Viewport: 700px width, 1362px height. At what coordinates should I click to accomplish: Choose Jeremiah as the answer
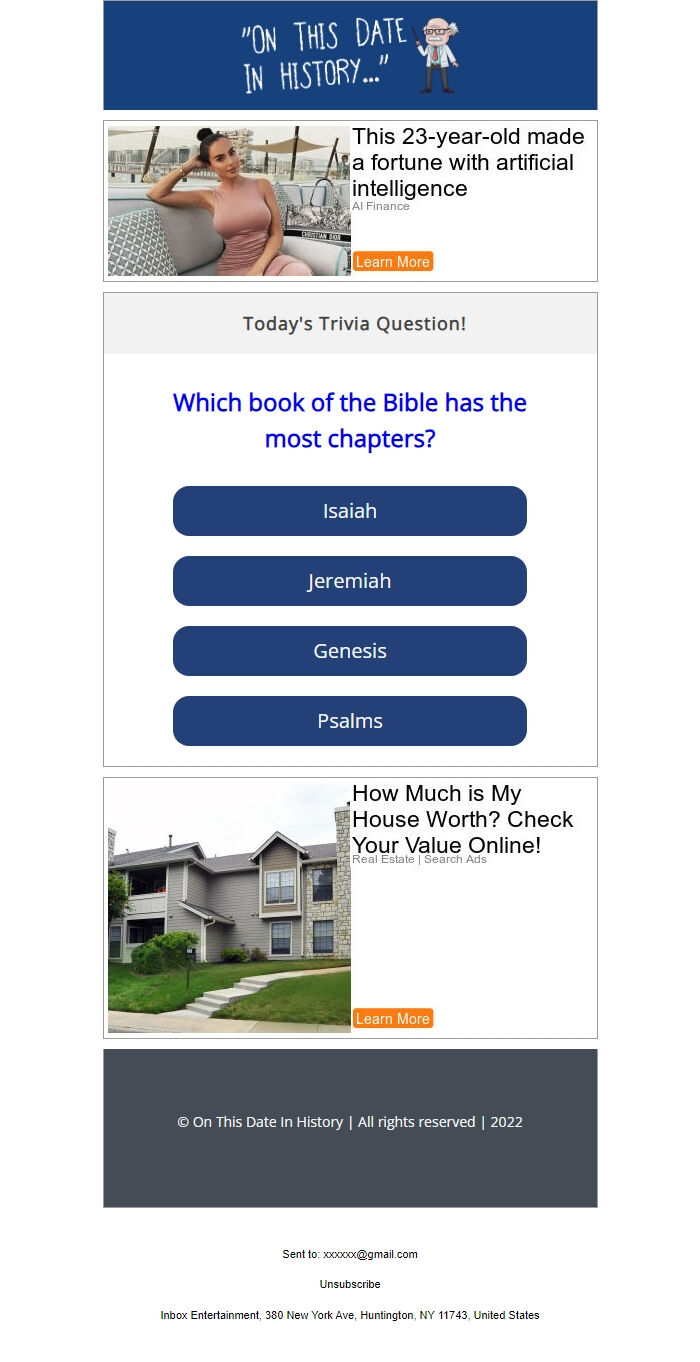pyautogui.click(x=349, y=581)
